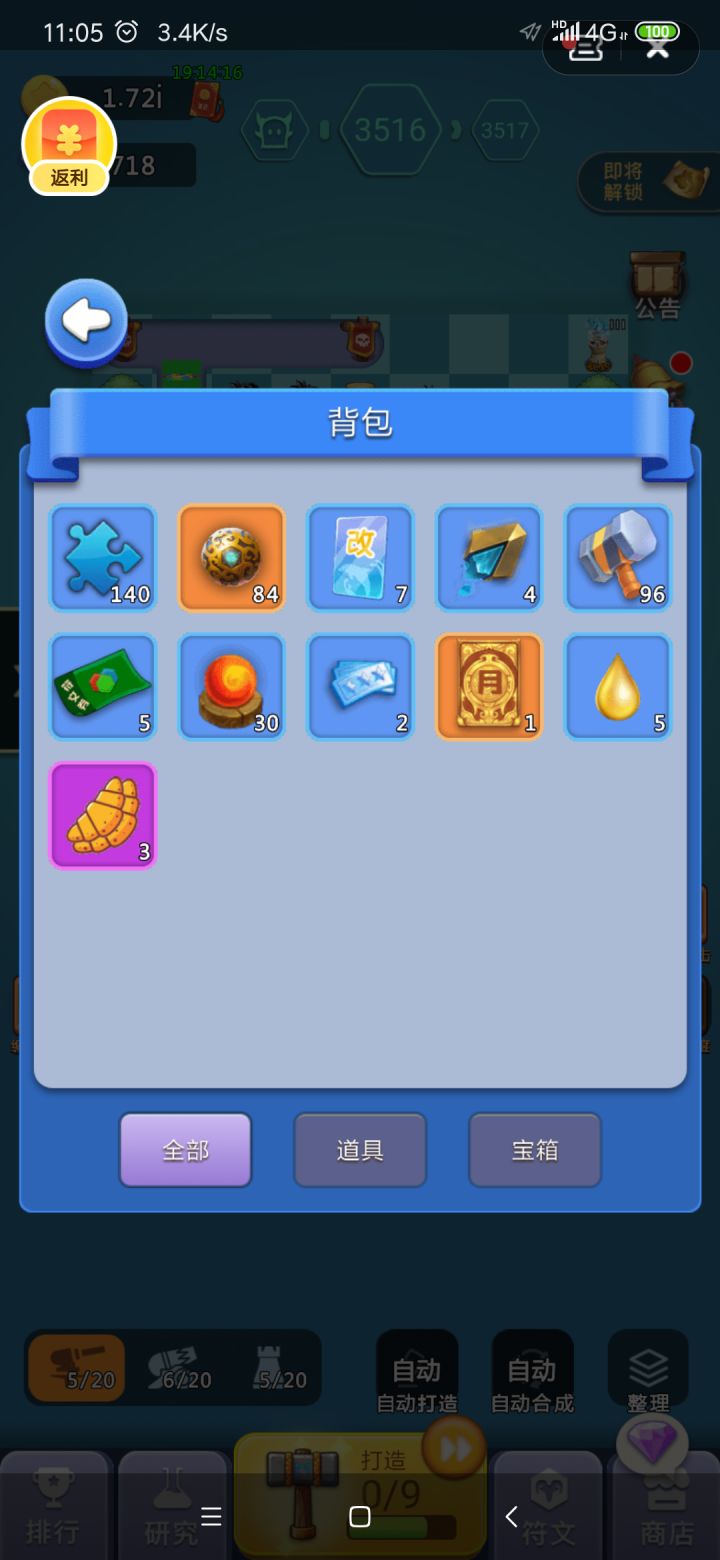Viewport: 720px width, 1560px height.
Task: Click the 全部 all filter button
Action: click(185, 1149)
